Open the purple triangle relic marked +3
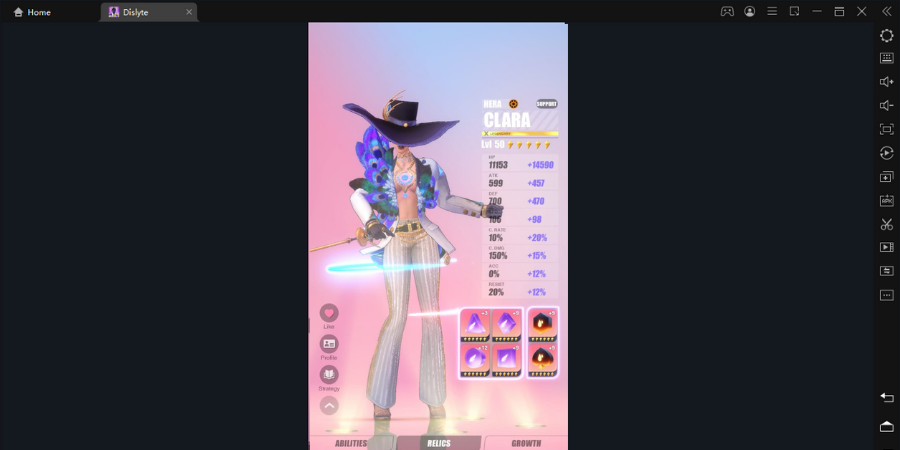900x450 pixels. 475,325
